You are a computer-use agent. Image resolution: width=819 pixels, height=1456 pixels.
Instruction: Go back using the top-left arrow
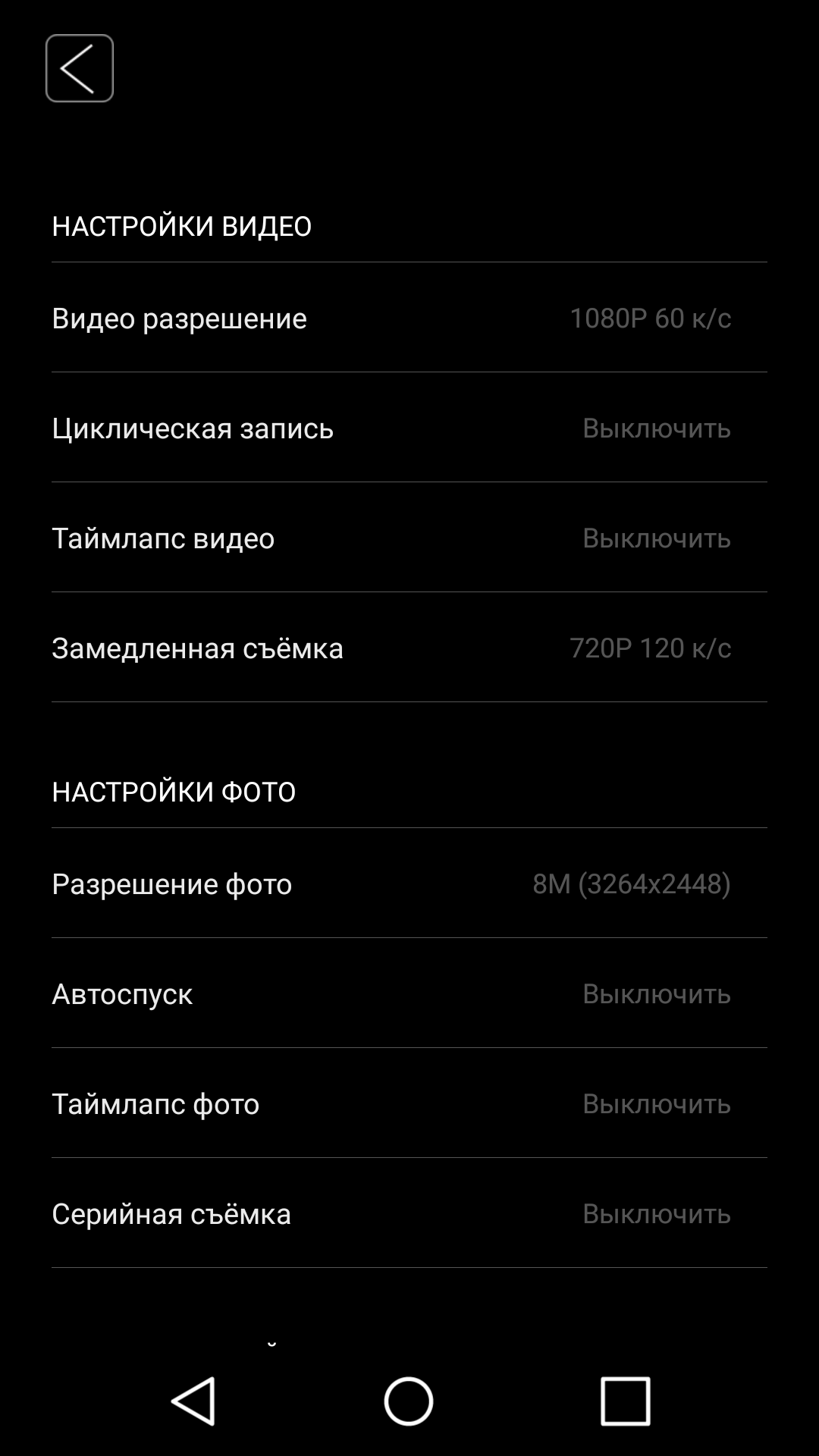tap(79, 68)
